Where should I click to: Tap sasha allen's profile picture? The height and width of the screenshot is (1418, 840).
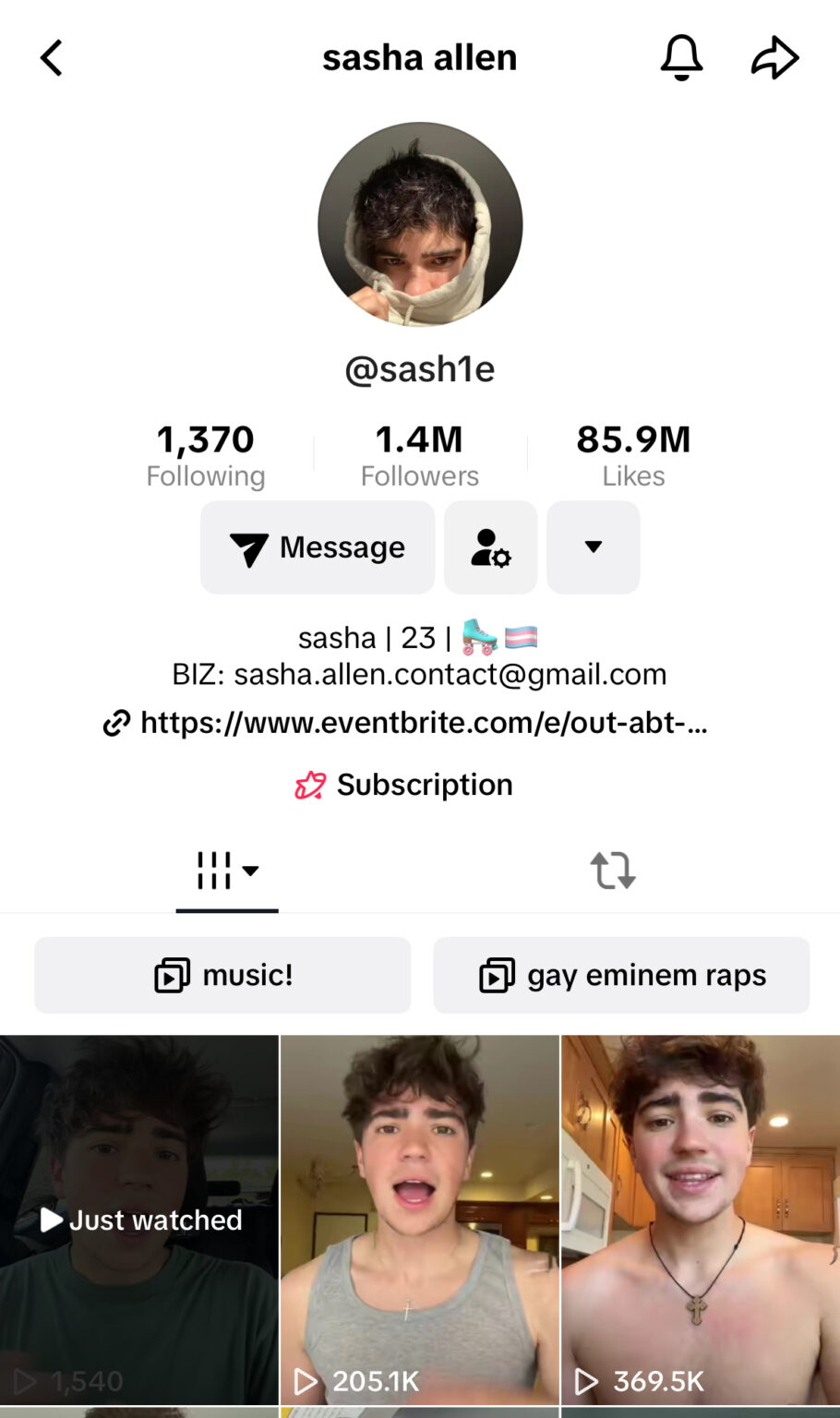[419, 224]
